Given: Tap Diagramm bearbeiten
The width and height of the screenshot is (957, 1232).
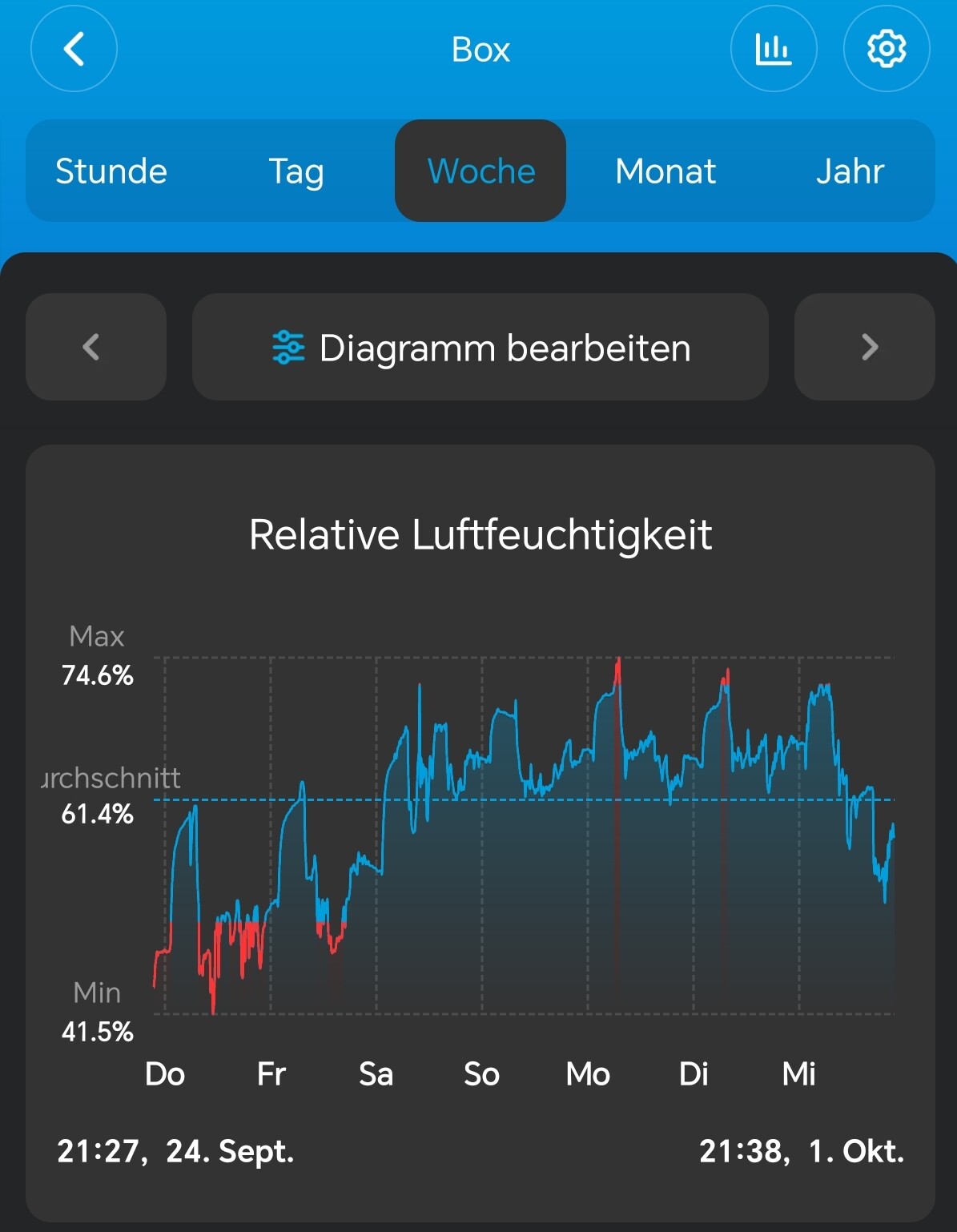Looking at the screenshot, I should (x=481, y=347).
